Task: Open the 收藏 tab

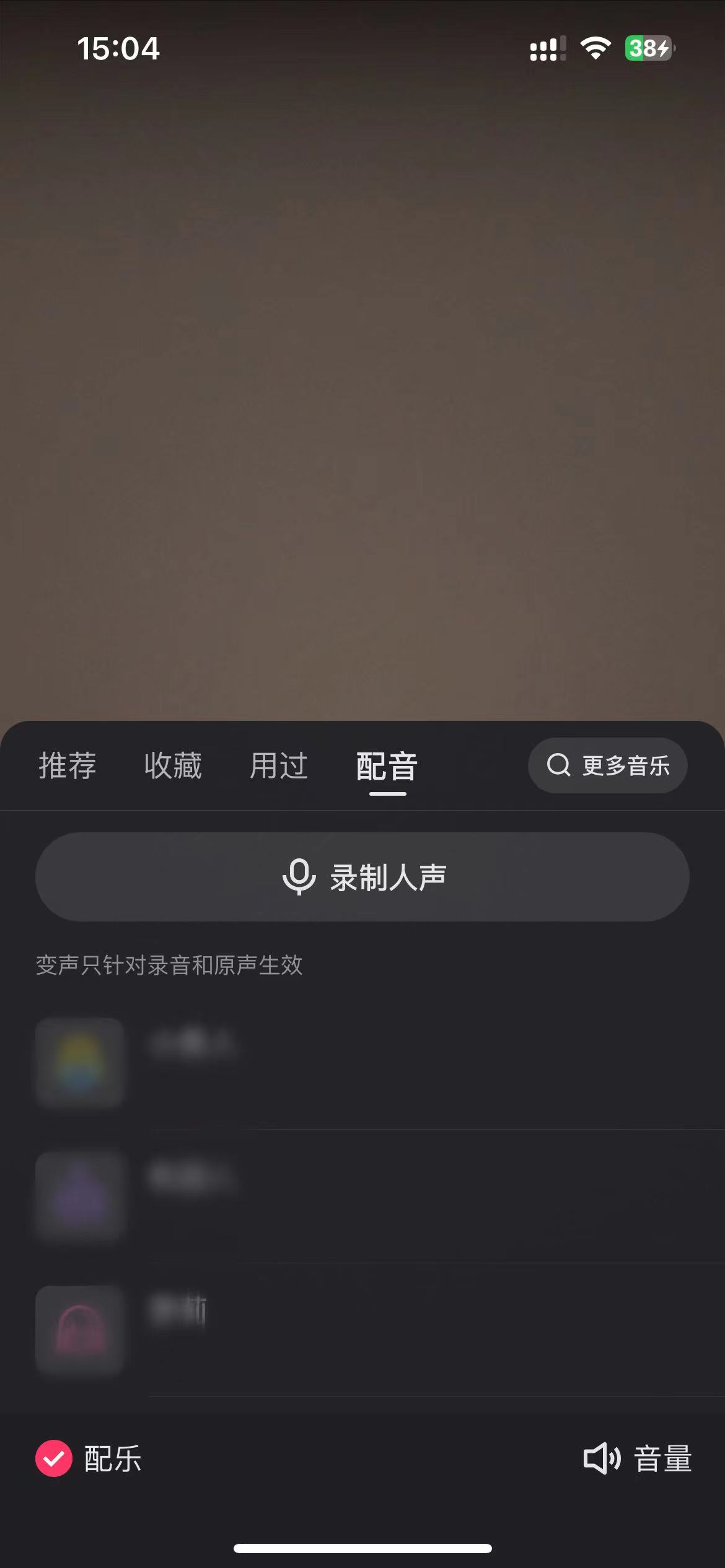Action: (174, 765)
